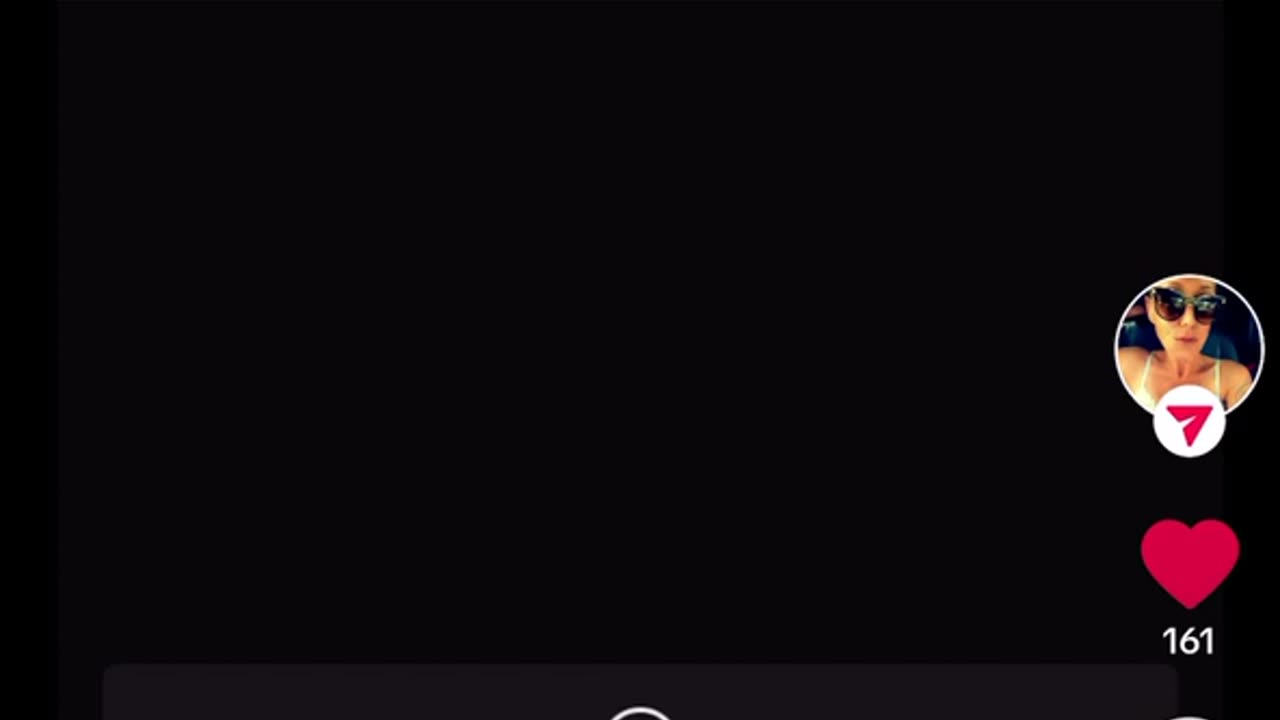Tap the red heart like icon

pos(1189,561)
